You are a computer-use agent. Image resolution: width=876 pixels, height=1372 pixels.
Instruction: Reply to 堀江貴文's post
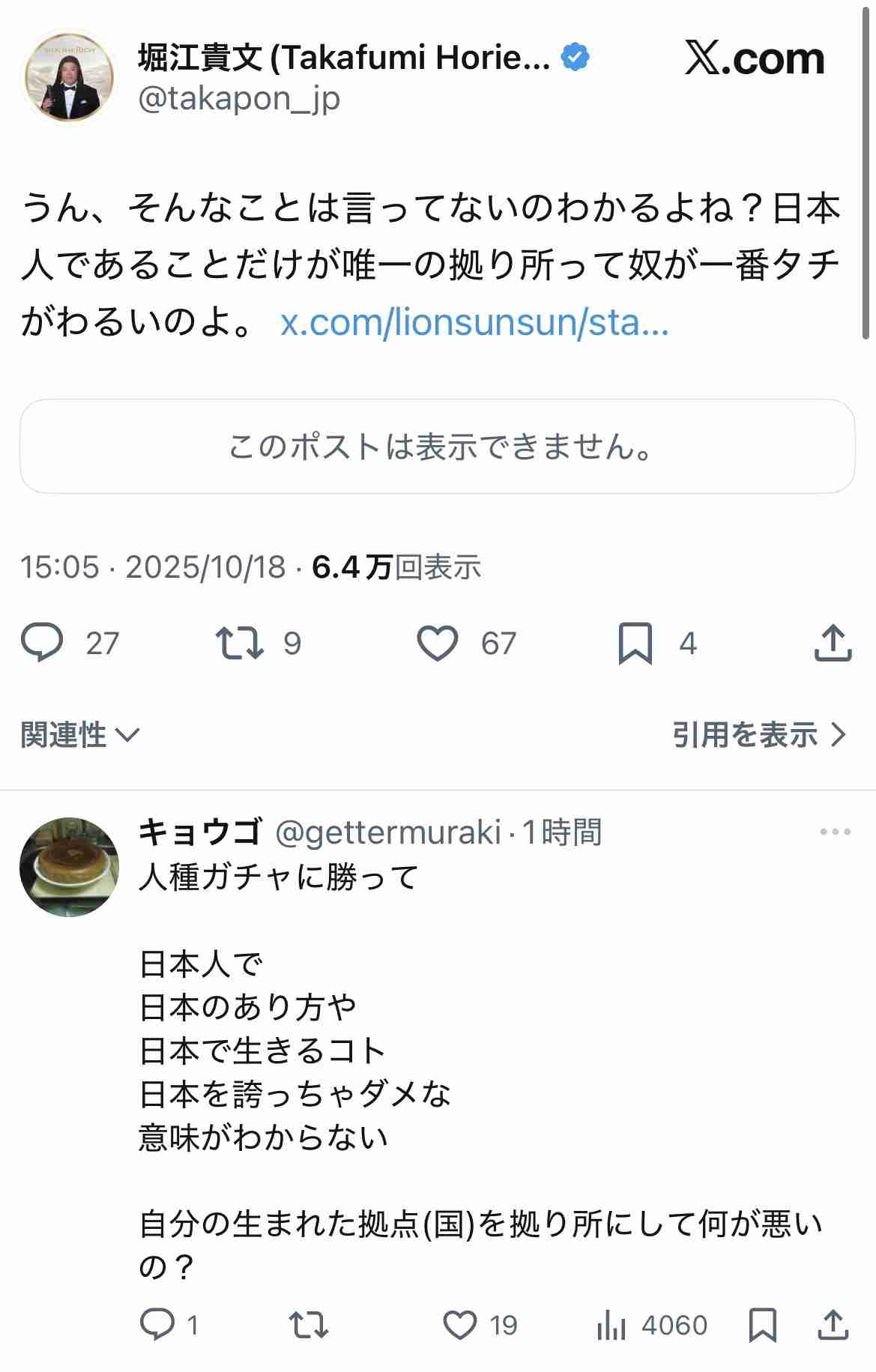pos(42,643)
